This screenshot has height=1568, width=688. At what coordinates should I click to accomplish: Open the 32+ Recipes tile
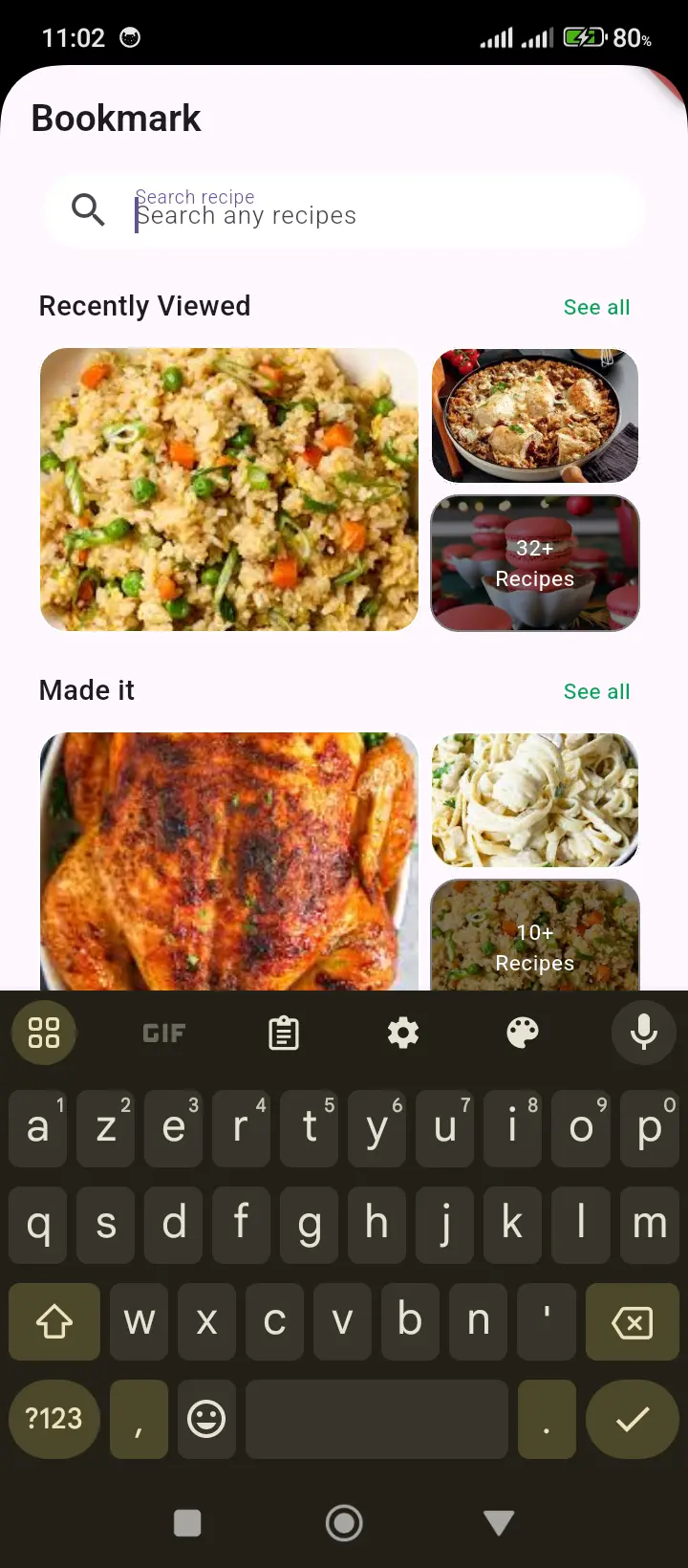[x=535, y=563]
